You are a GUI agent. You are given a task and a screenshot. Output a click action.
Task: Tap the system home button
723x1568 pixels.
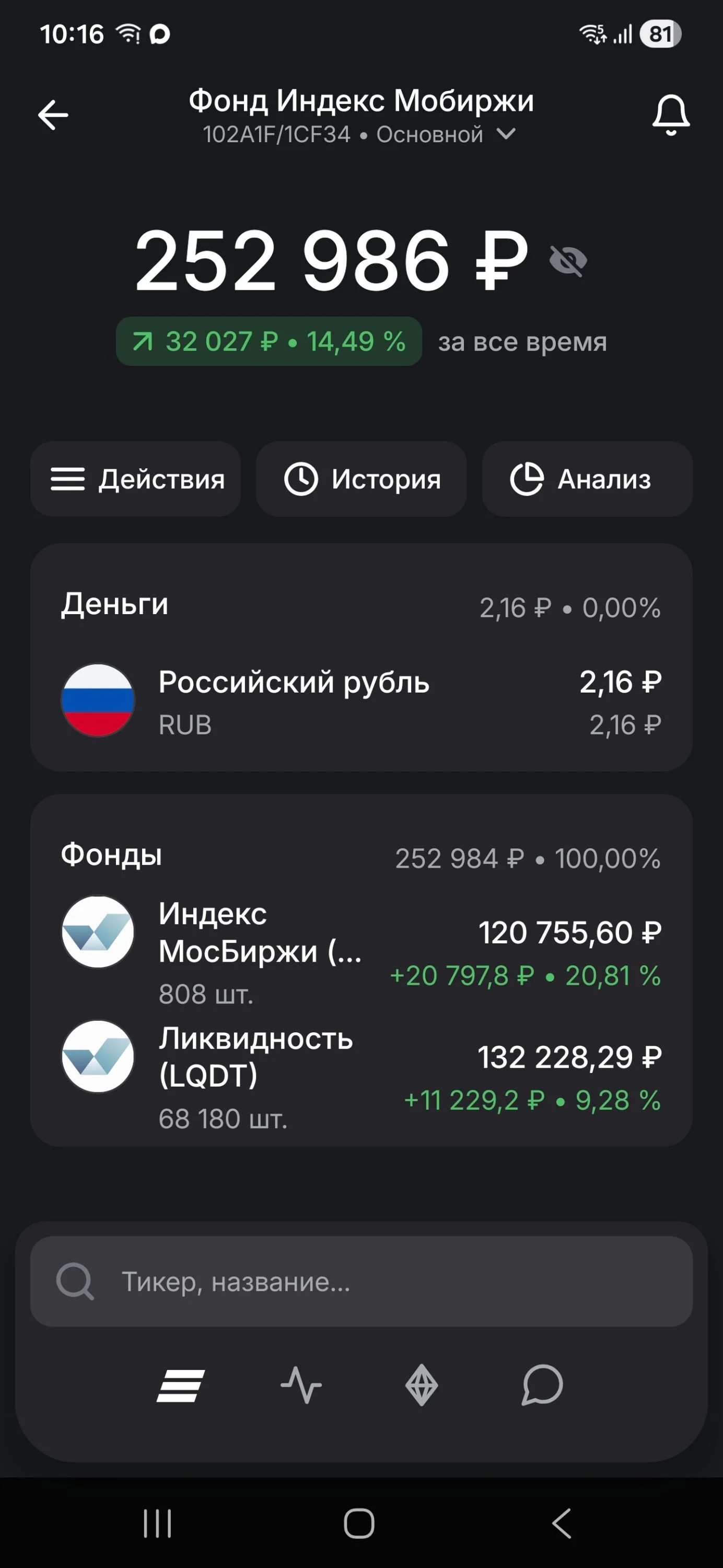pyautogui.click(x=359, y=1524)
